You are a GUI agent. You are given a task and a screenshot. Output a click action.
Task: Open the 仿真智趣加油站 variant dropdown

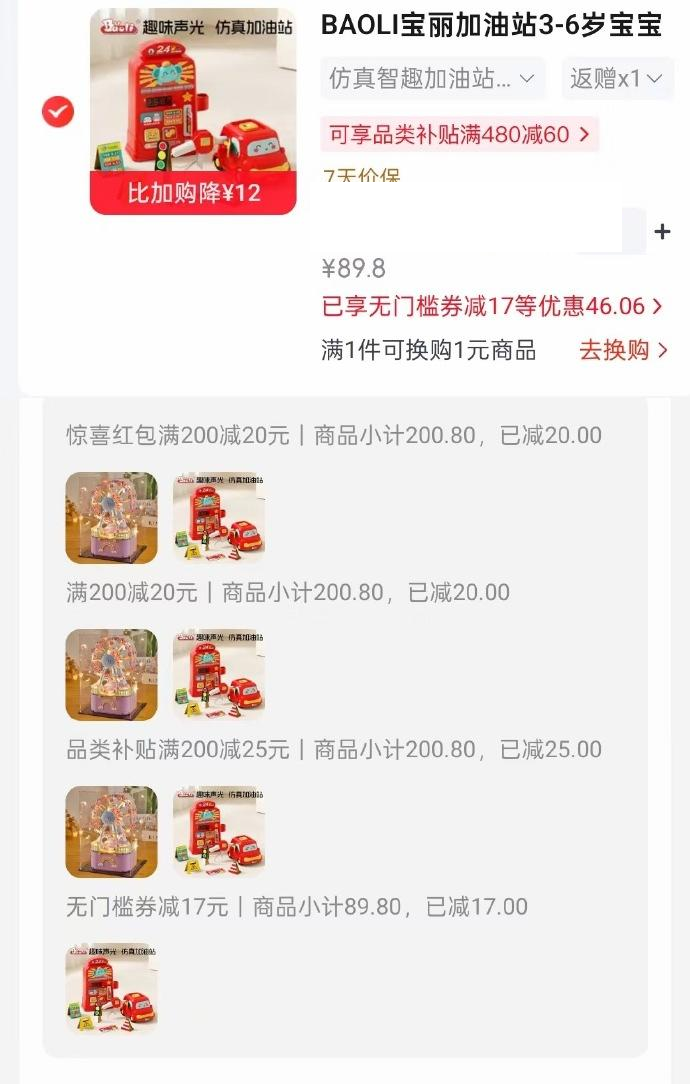[x=432, y=78]
